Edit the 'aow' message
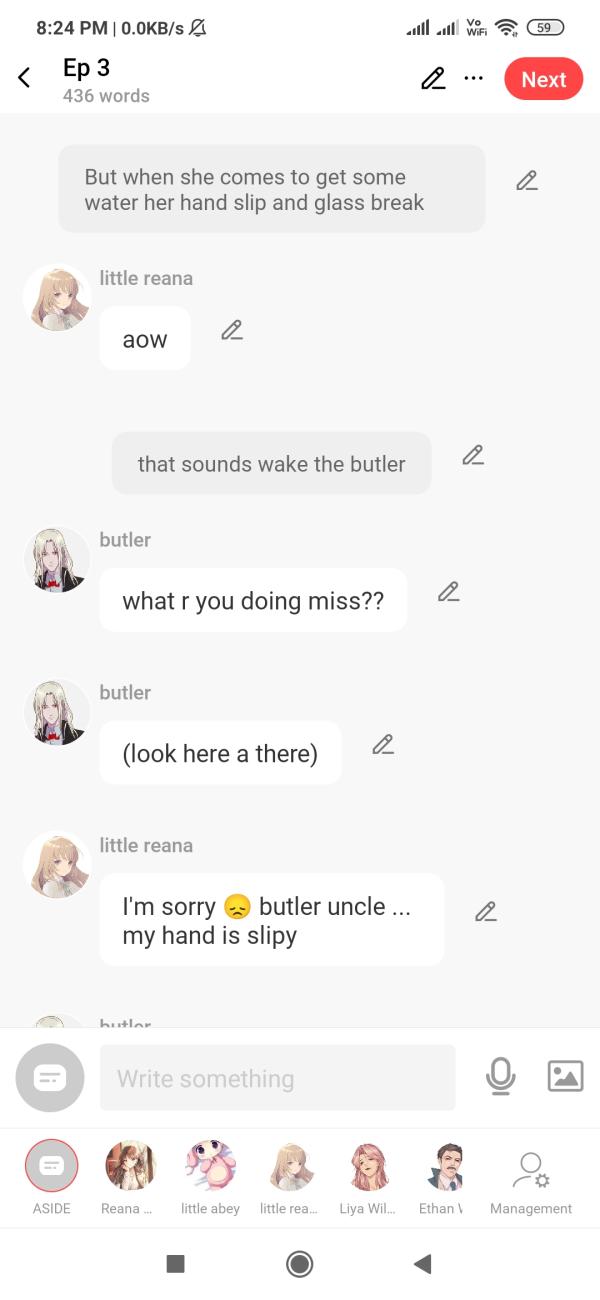 [232, 330]
